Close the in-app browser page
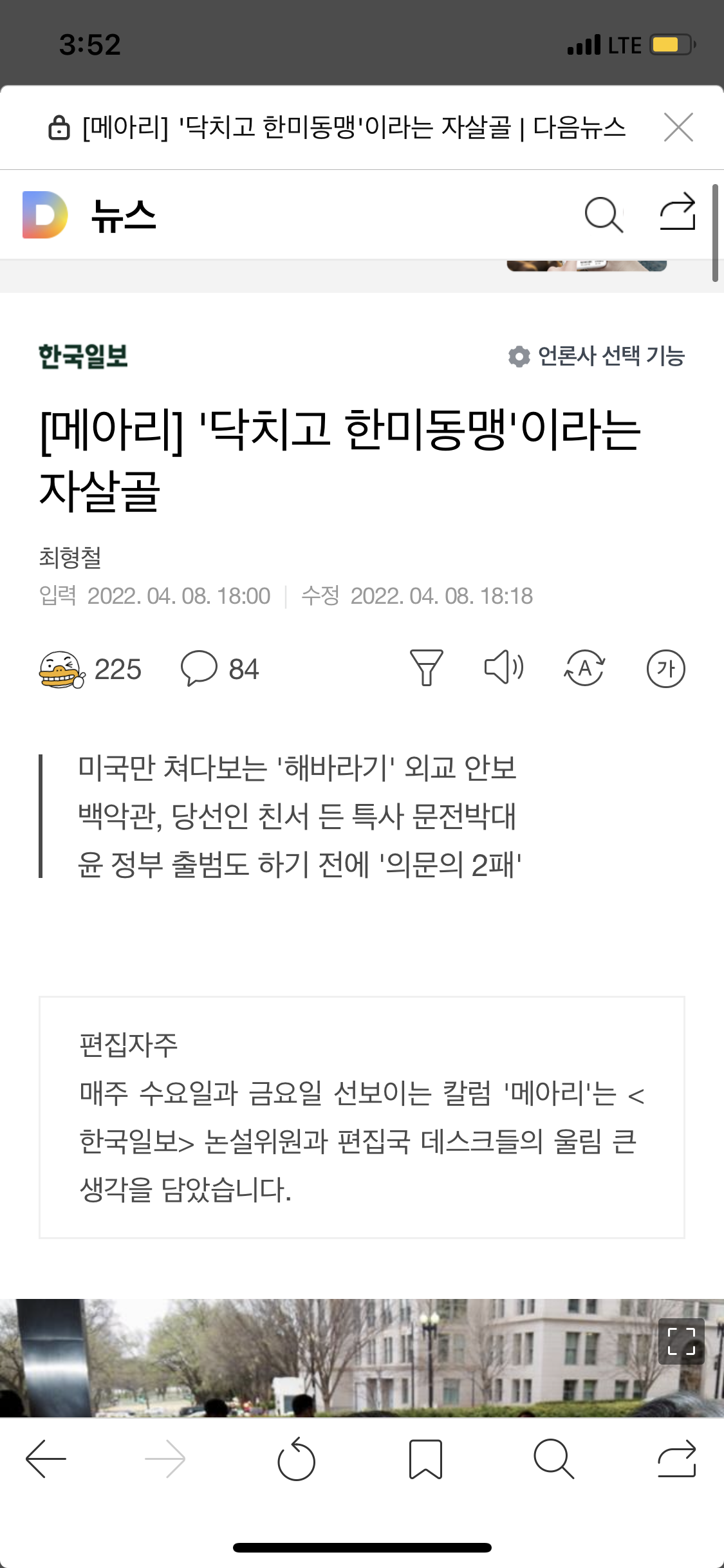The image size is (724, 1568). [x=678, y=127]
